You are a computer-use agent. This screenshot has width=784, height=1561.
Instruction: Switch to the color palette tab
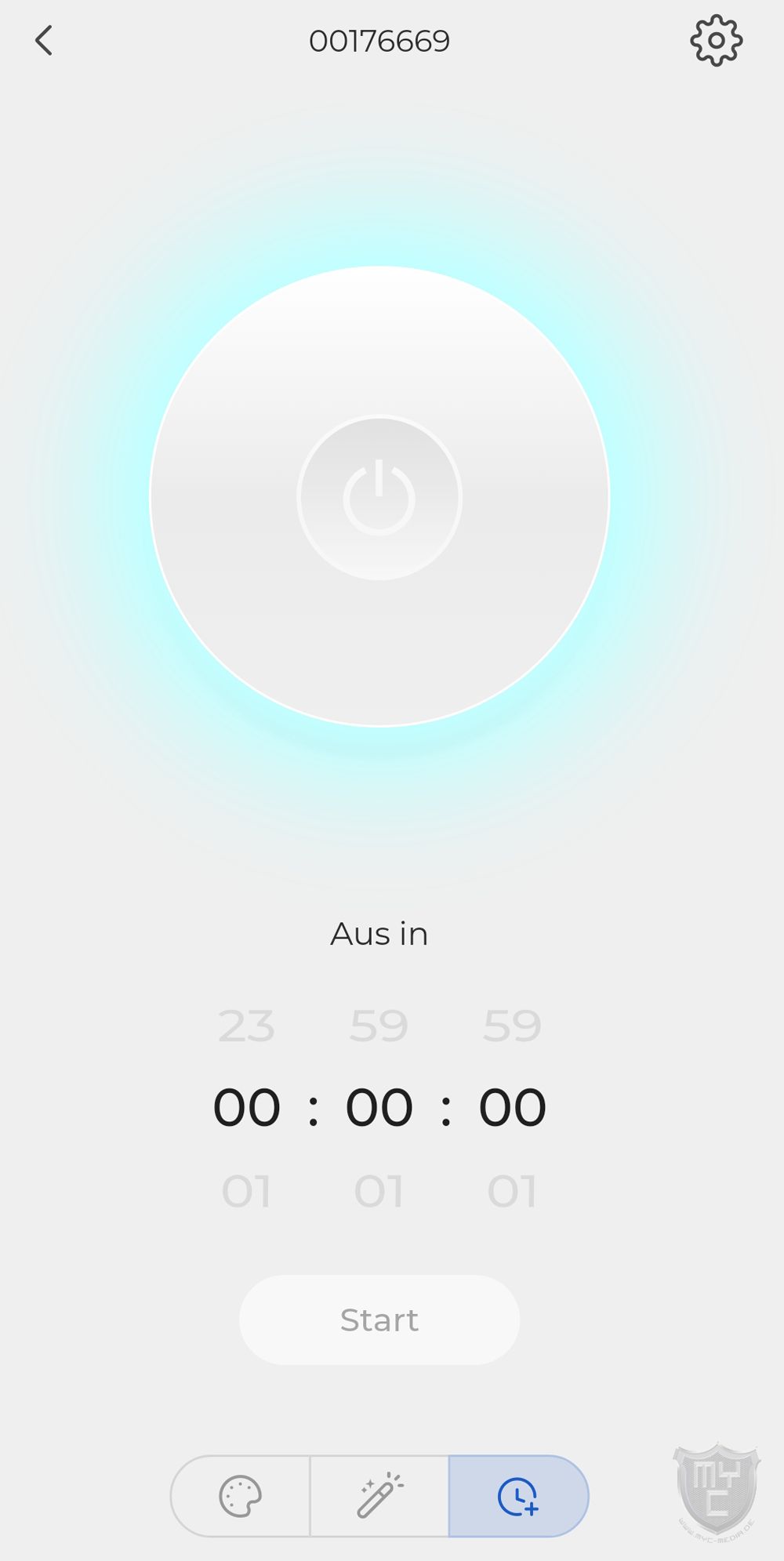(x=240, y=1496)
